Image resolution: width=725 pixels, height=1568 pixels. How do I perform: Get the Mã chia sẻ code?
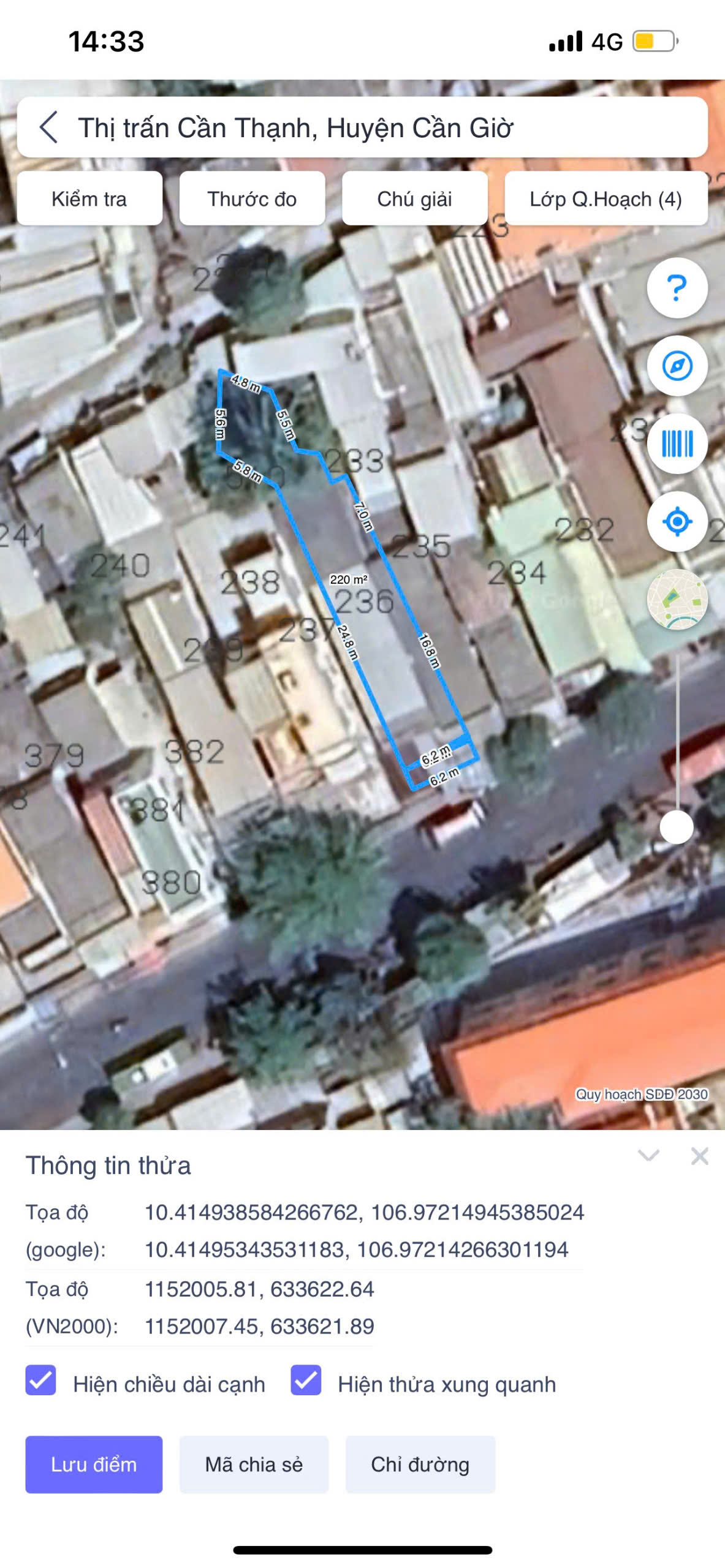pos(254,1464)
